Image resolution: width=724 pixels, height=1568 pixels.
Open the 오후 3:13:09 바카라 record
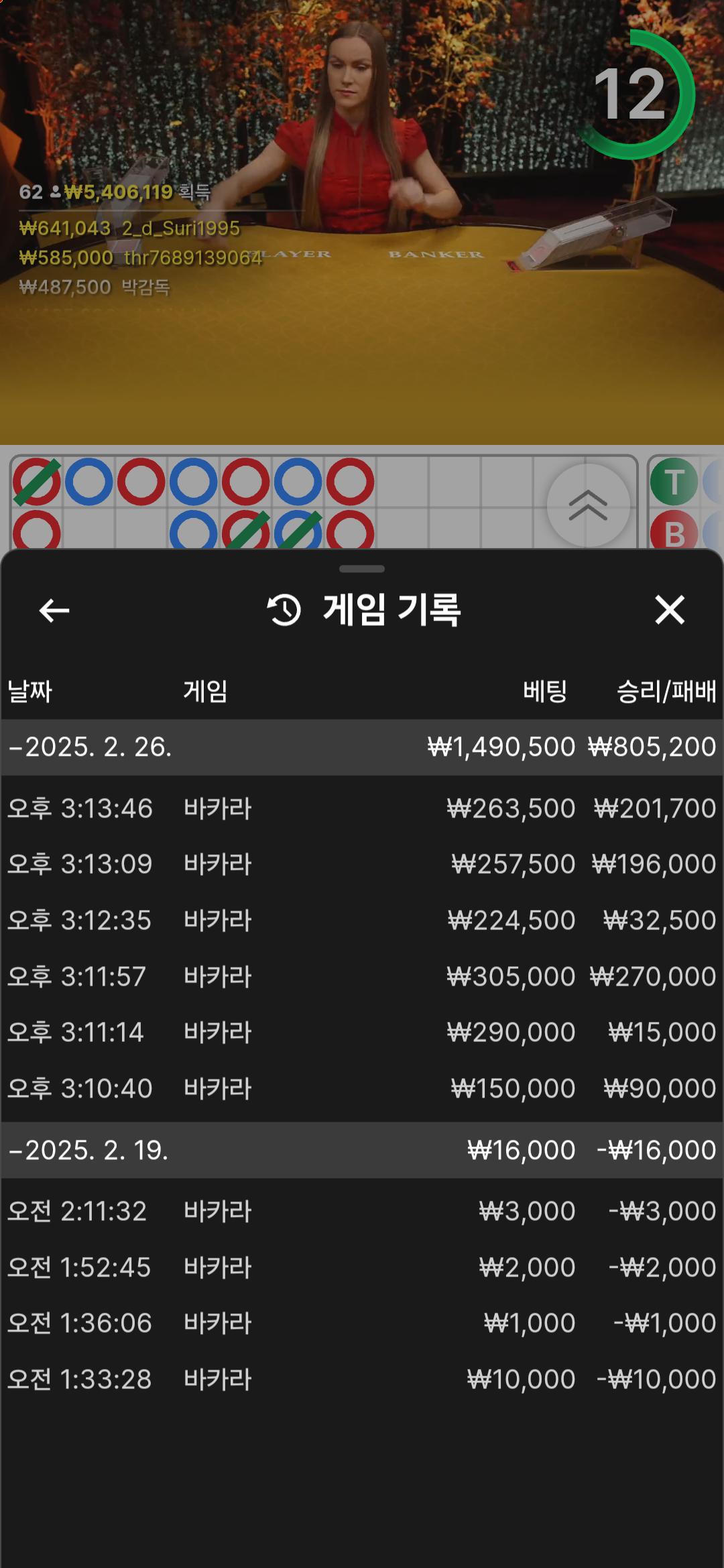[x=362, y=864]
